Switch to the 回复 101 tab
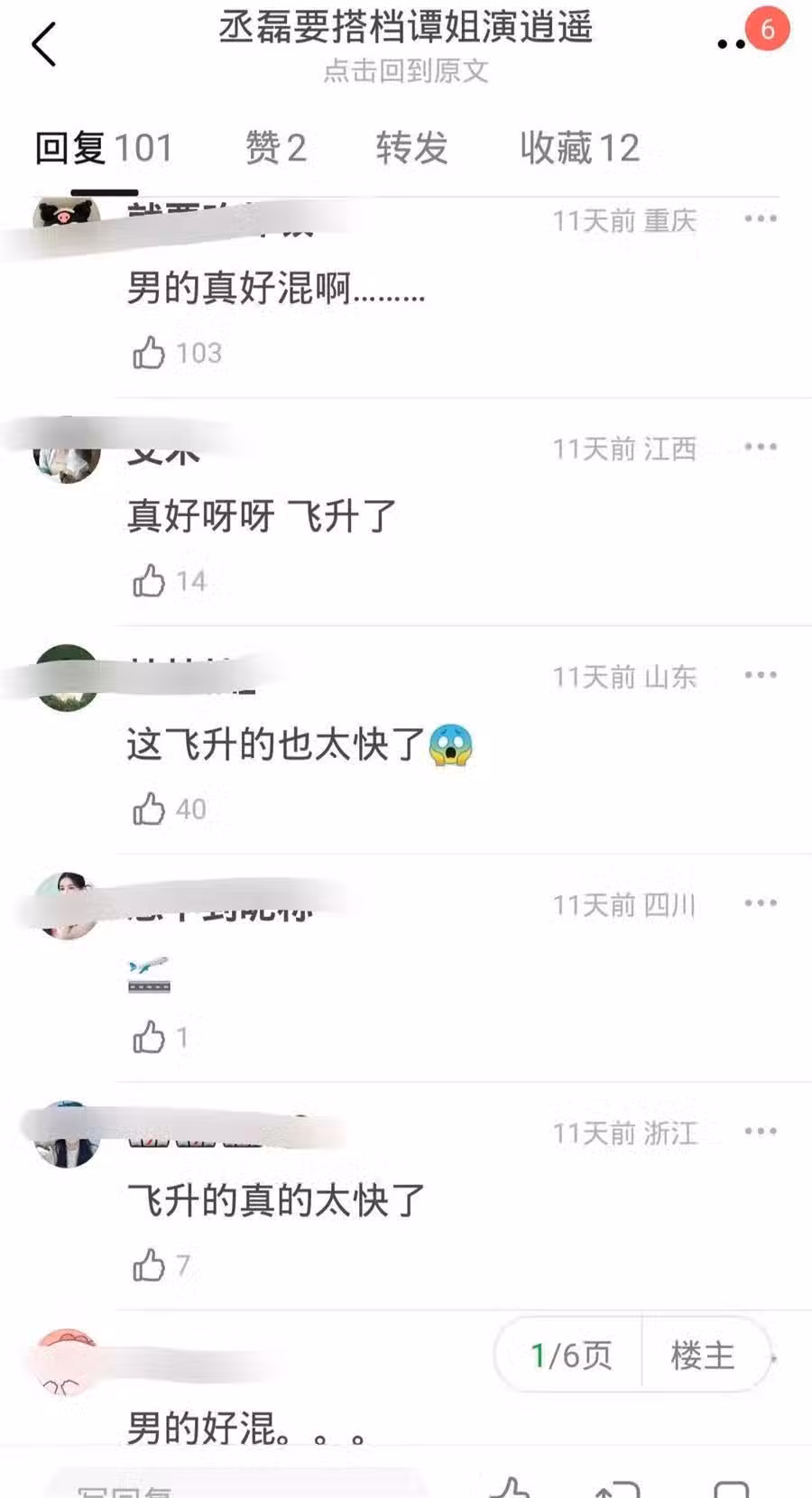 [x=104, y=148]
